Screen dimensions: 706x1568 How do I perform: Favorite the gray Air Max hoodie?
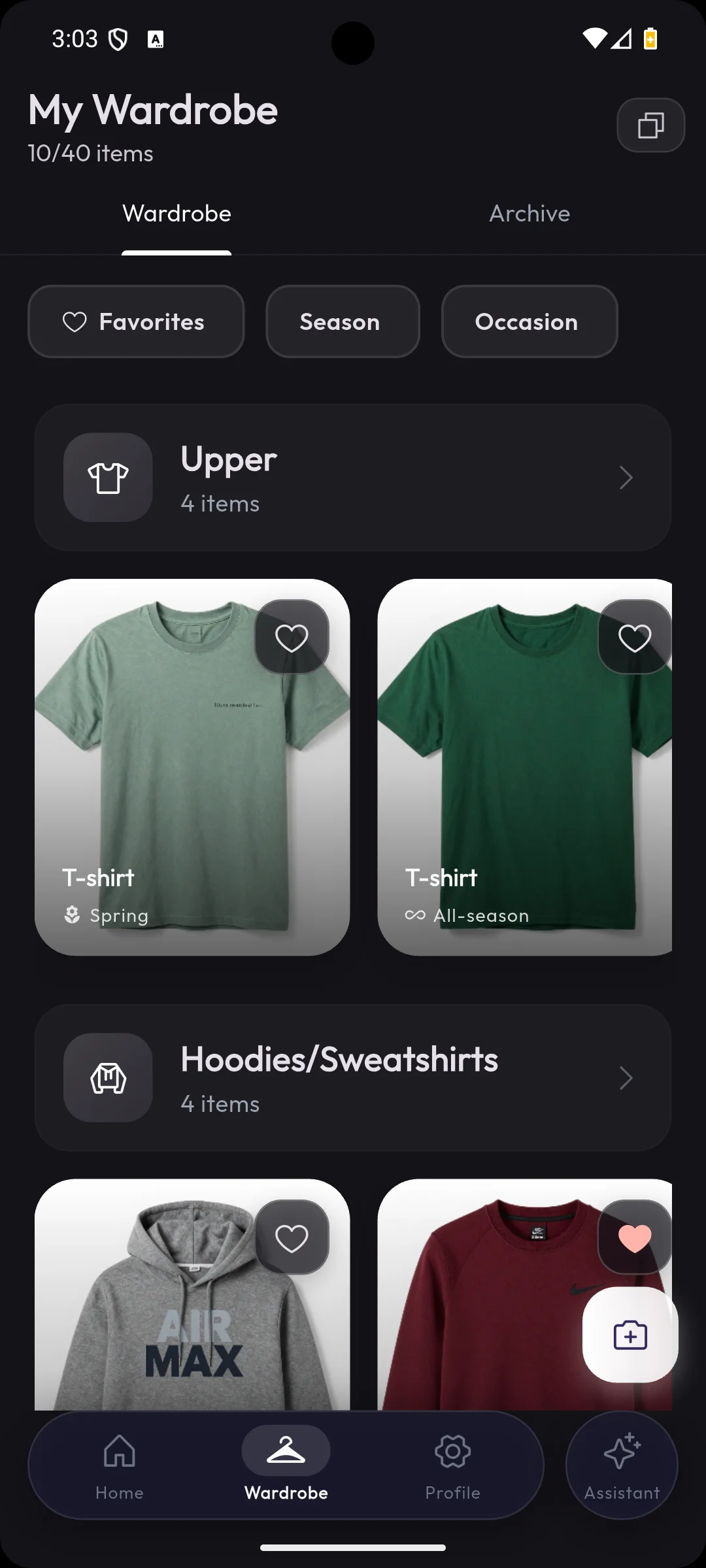coord(292,1237)
